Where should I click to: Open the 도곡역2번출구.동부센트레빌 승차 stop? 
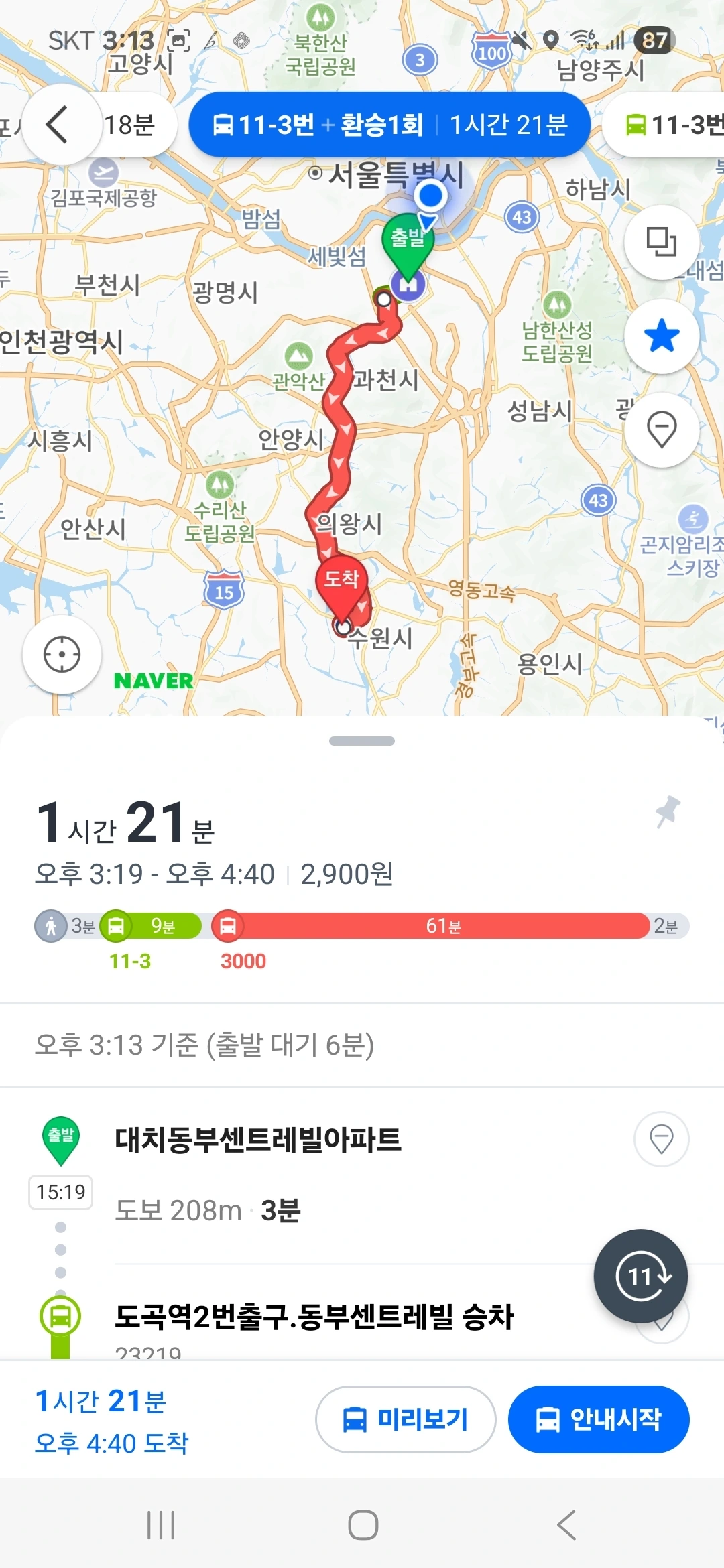(314, 1317)
